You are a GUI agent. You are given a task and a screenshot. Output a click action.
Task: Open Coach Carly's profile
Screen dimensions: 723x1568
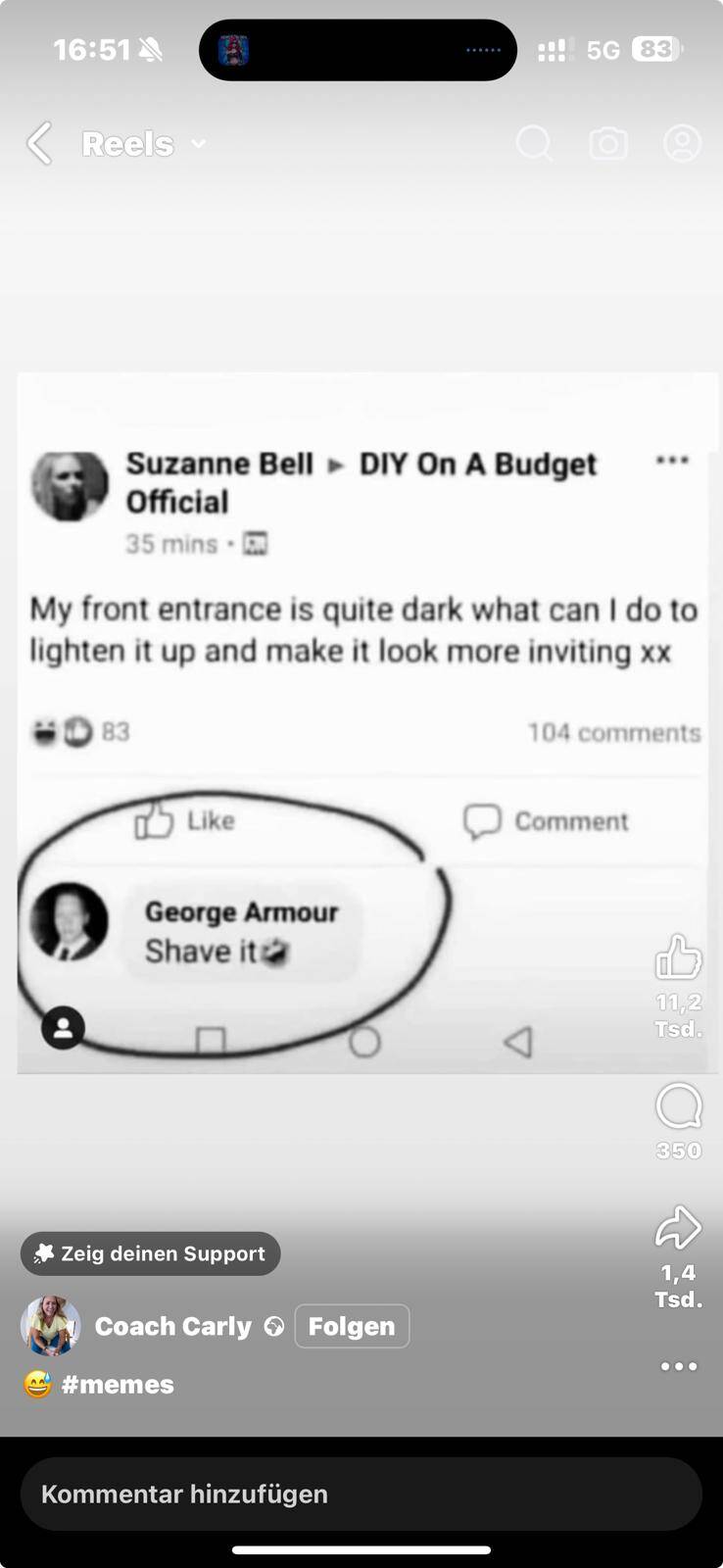point(172,1326)
